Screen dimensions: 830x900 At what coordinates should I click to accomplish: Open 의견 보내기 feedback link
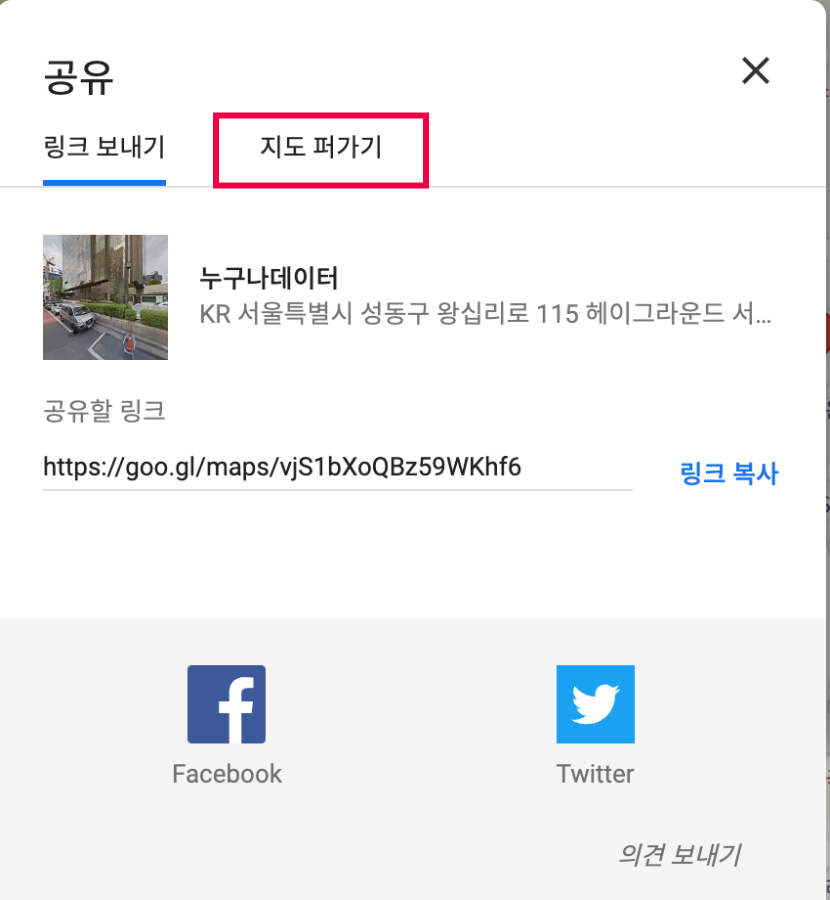pyautogui.click(x=679, y=855)
